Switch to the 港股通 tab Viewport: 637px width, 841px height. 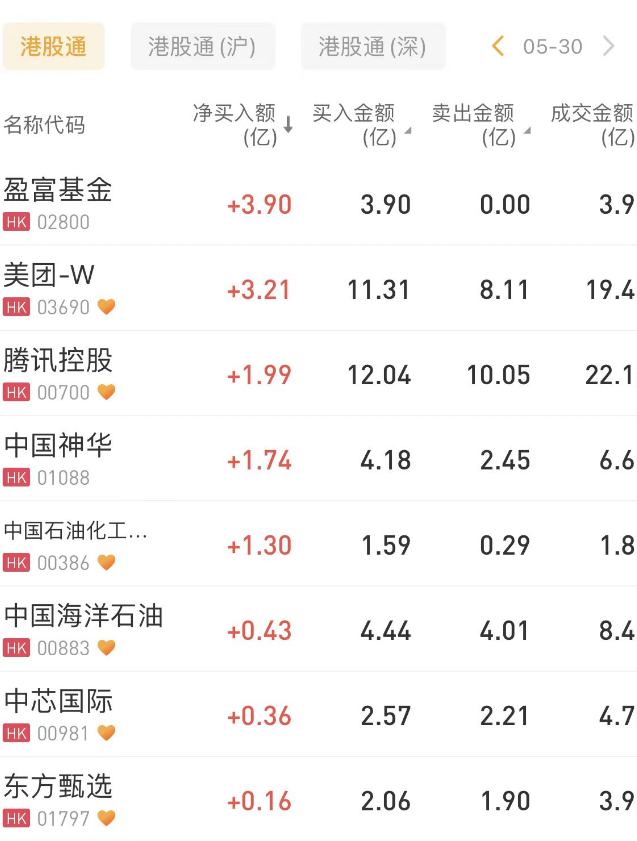tap(53, 47)
